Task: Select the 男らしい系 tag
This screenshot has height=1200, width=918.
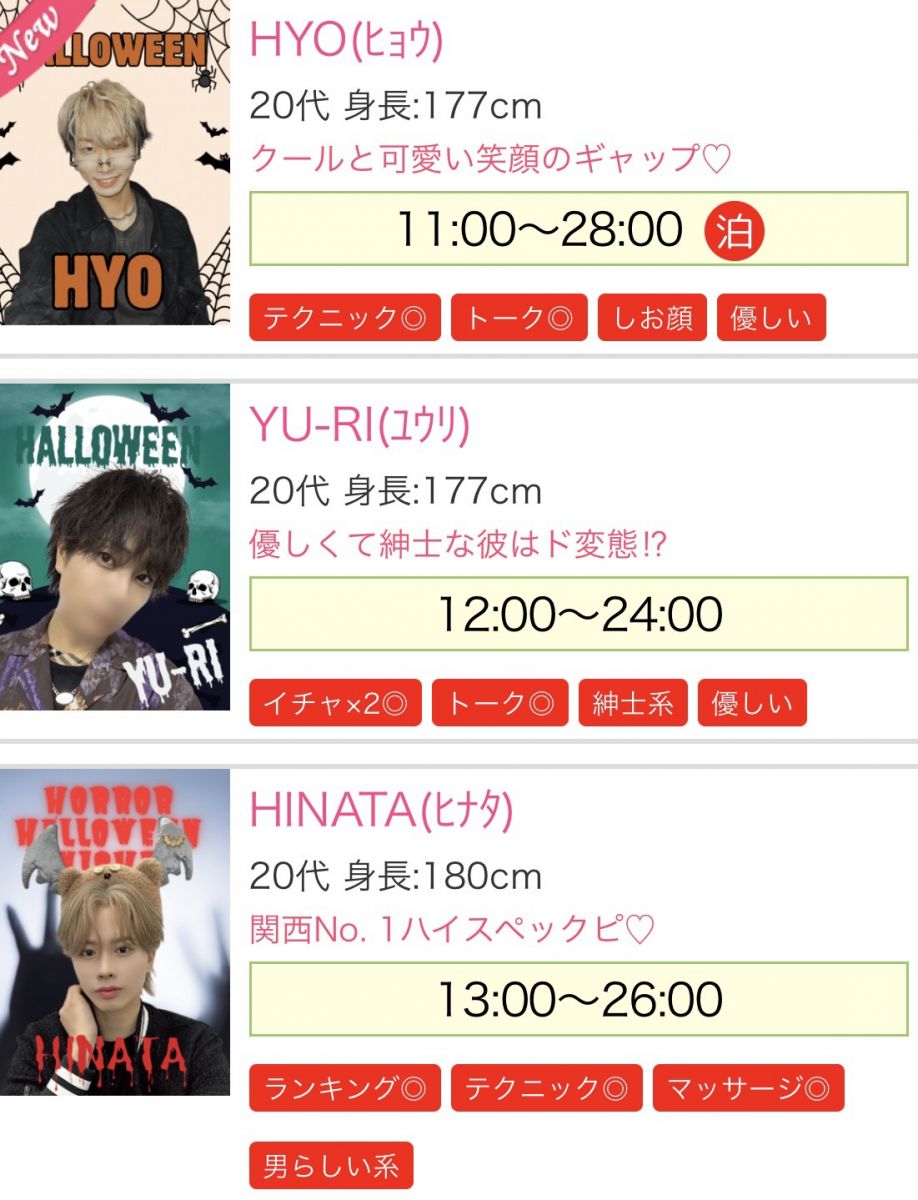Action: (330, 1166)
